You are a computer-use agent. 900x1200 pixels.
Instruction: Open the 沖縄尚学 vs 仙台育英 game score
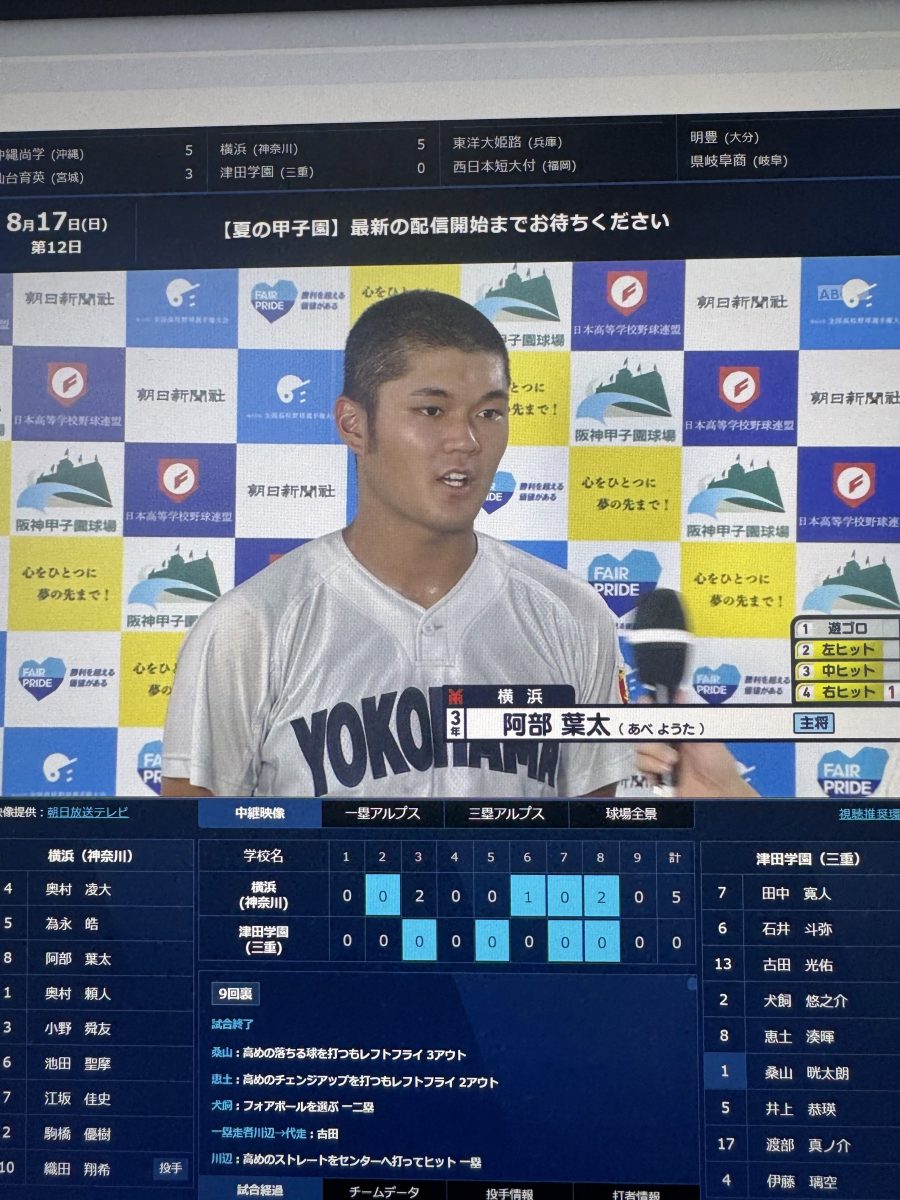click(95, 163)
